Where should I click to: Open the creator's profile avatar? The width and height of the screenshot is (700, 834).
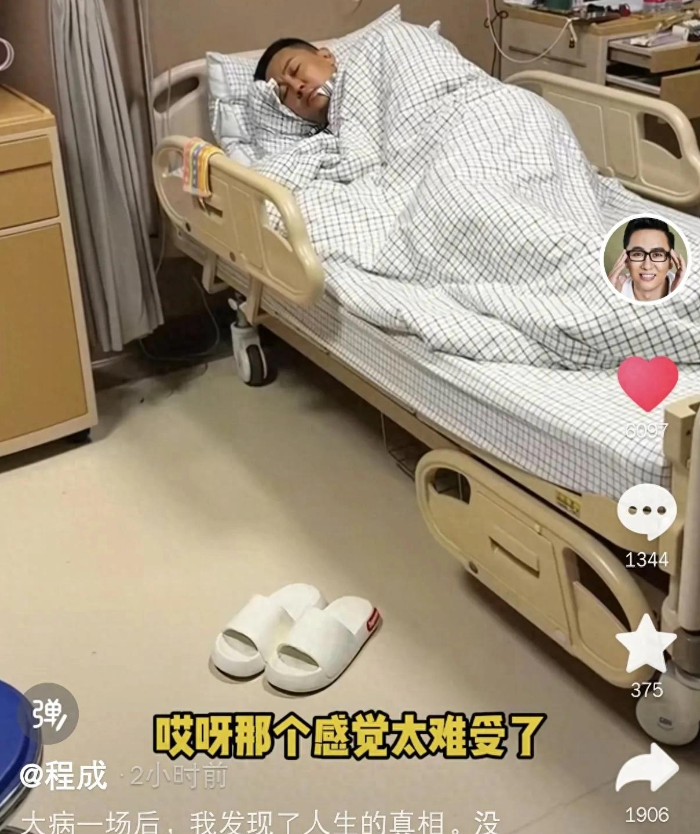646,260
